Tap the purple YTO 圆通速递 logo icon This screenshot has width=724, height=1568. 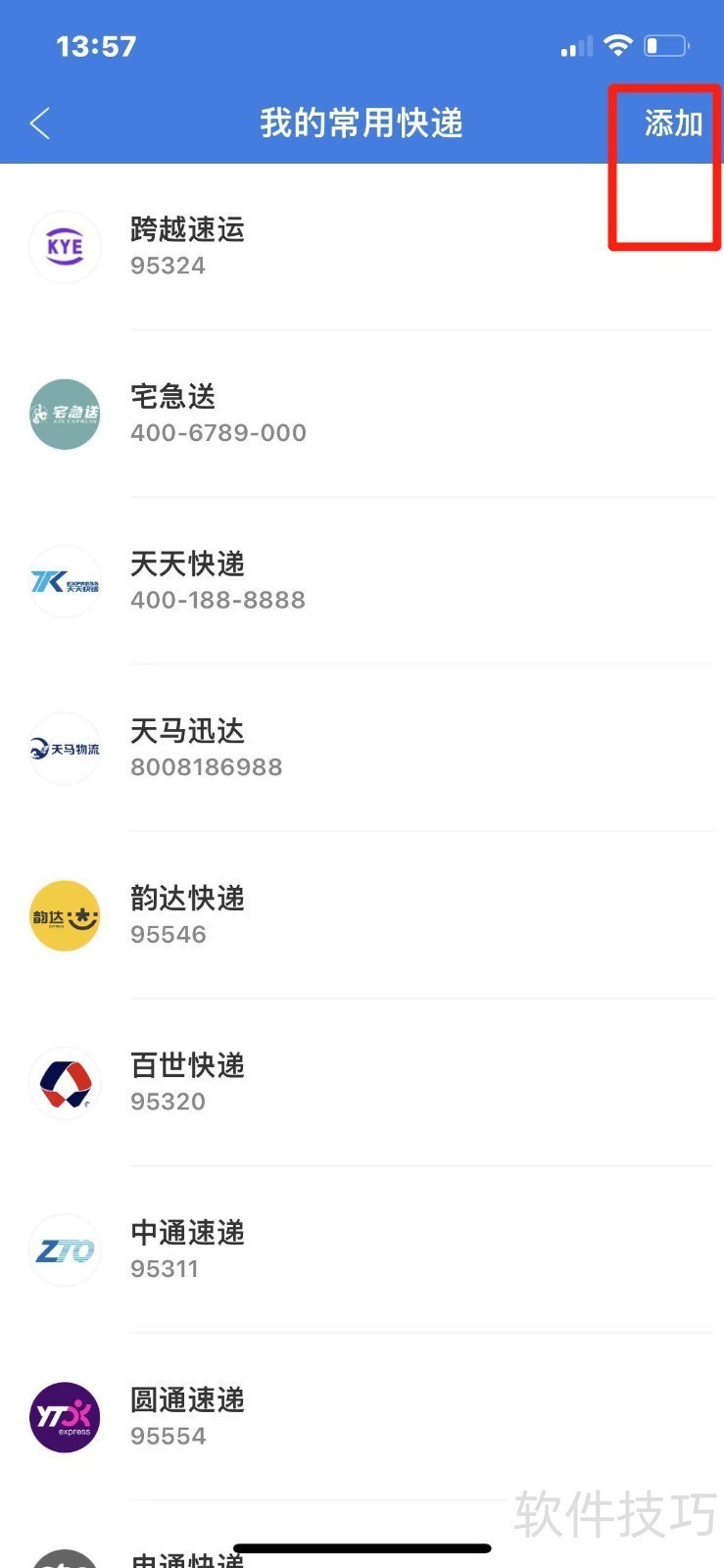[65, 1417]
